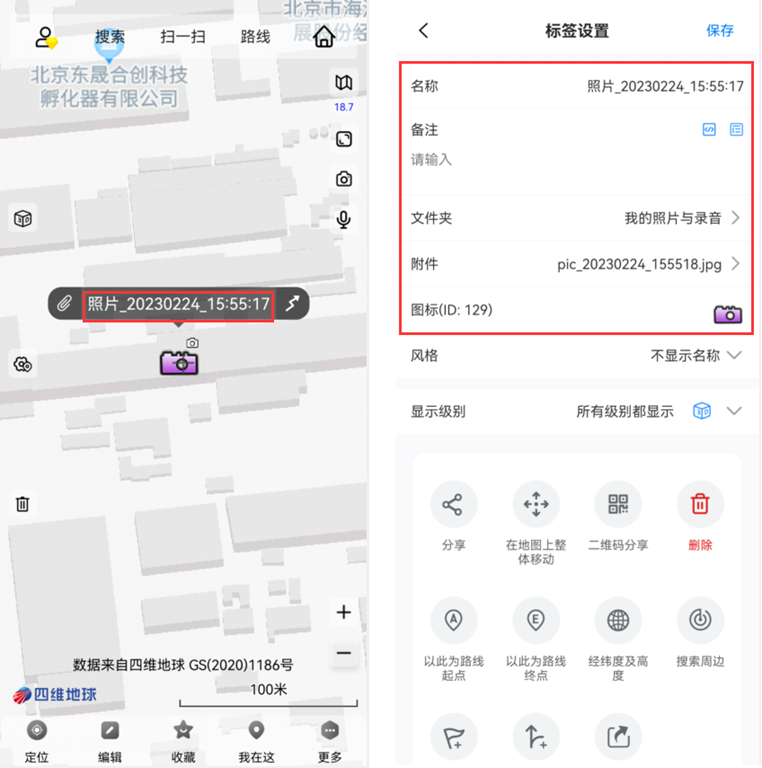
Task: Go back from the 标签设置 page
Action: point(424,31)
